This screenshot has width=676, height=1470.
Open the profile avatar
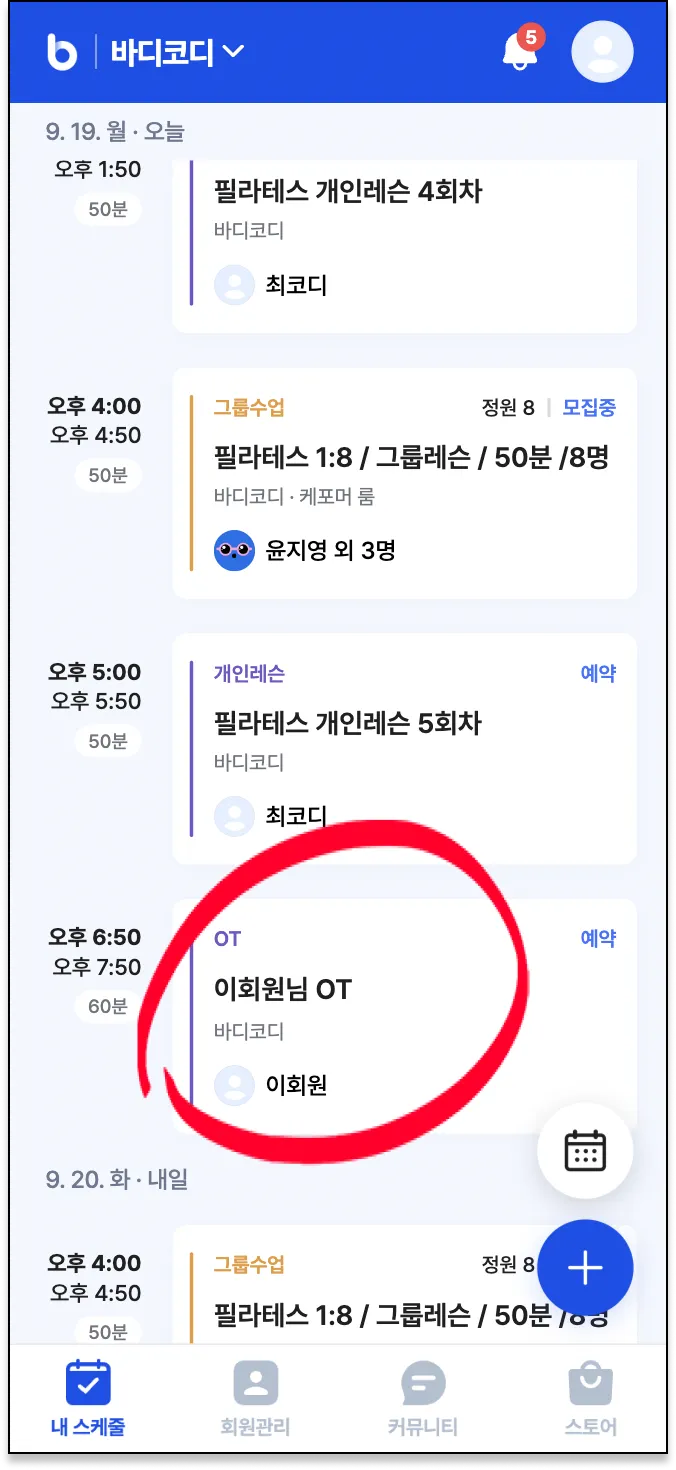(602, 51)
